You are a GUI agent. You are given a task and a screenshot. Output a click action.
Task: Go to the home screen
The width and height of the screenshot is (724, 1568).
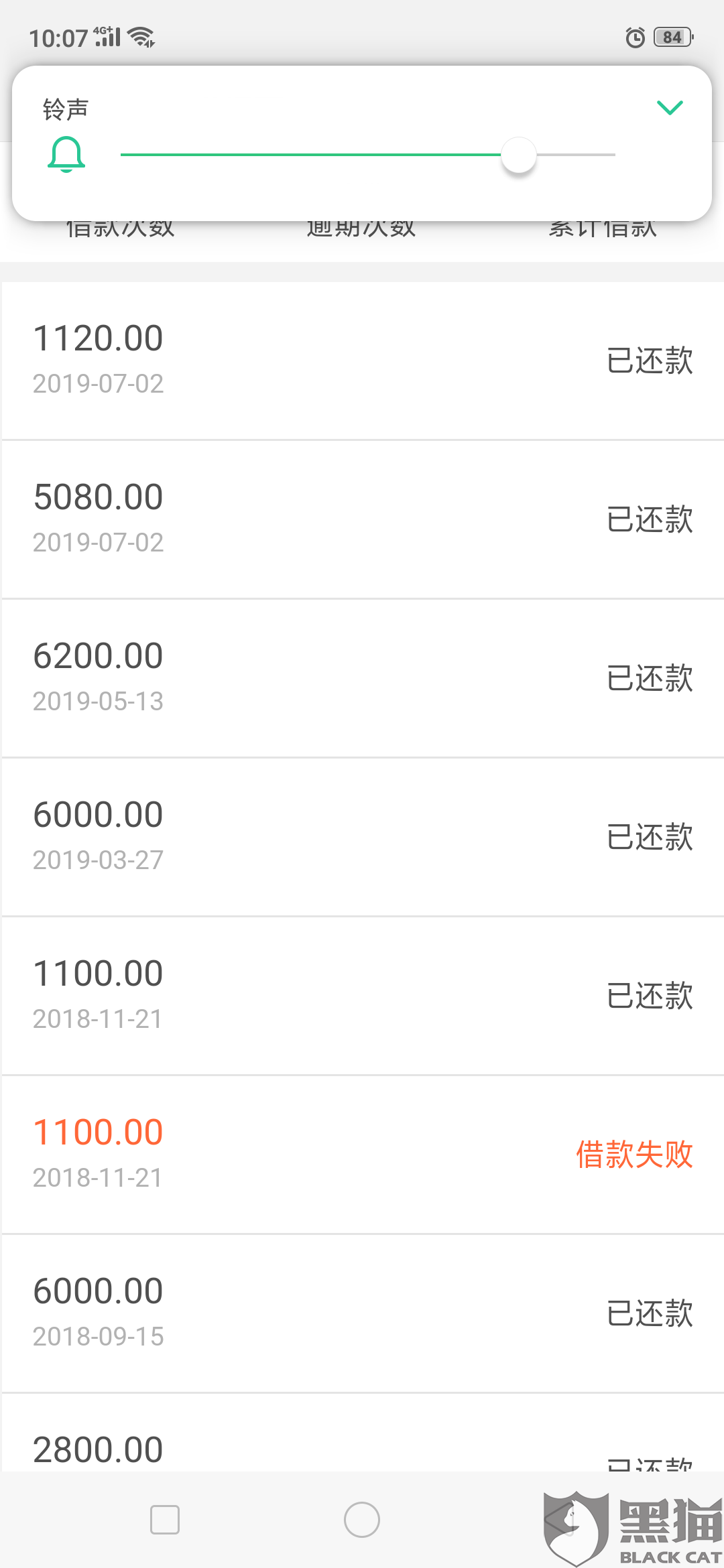pyautogui.click(x=362, y=1520)
